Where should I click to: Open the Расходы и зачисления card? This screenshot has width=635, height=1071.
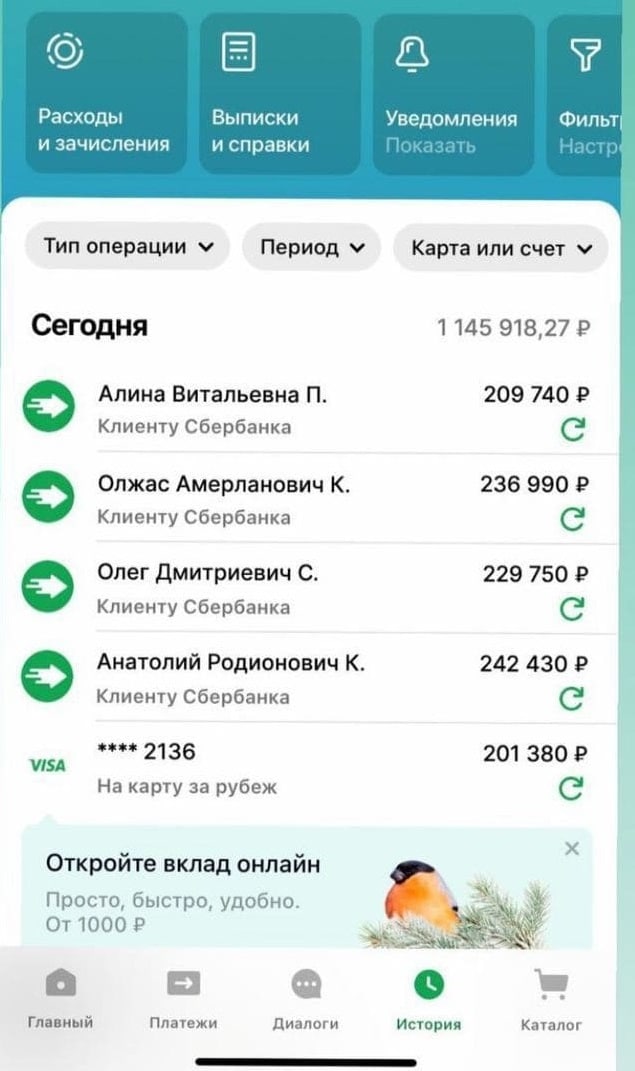(106, 93)
